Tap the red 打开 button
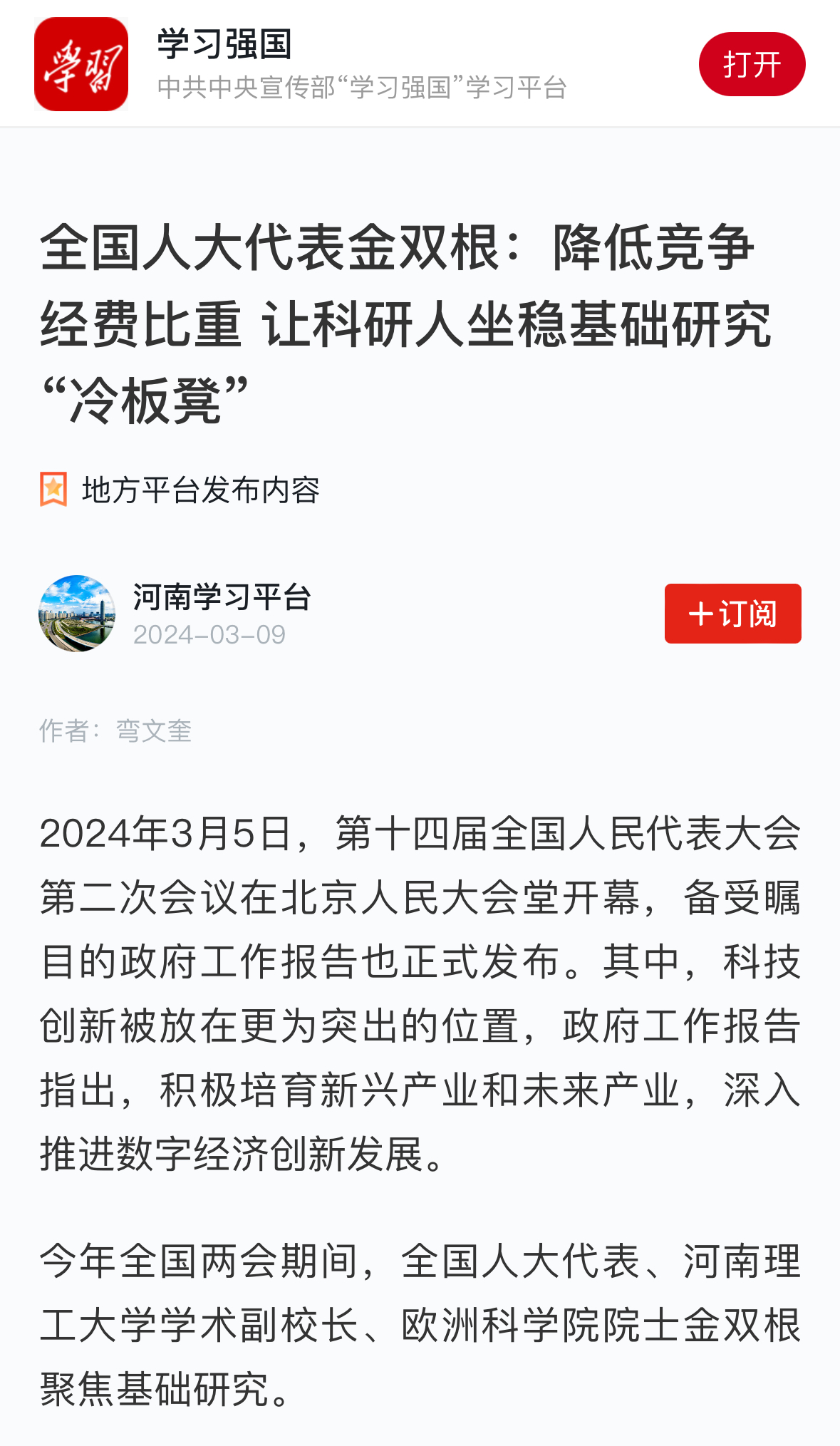This screenshot has width=840, height=1446. tap(752, 64)
